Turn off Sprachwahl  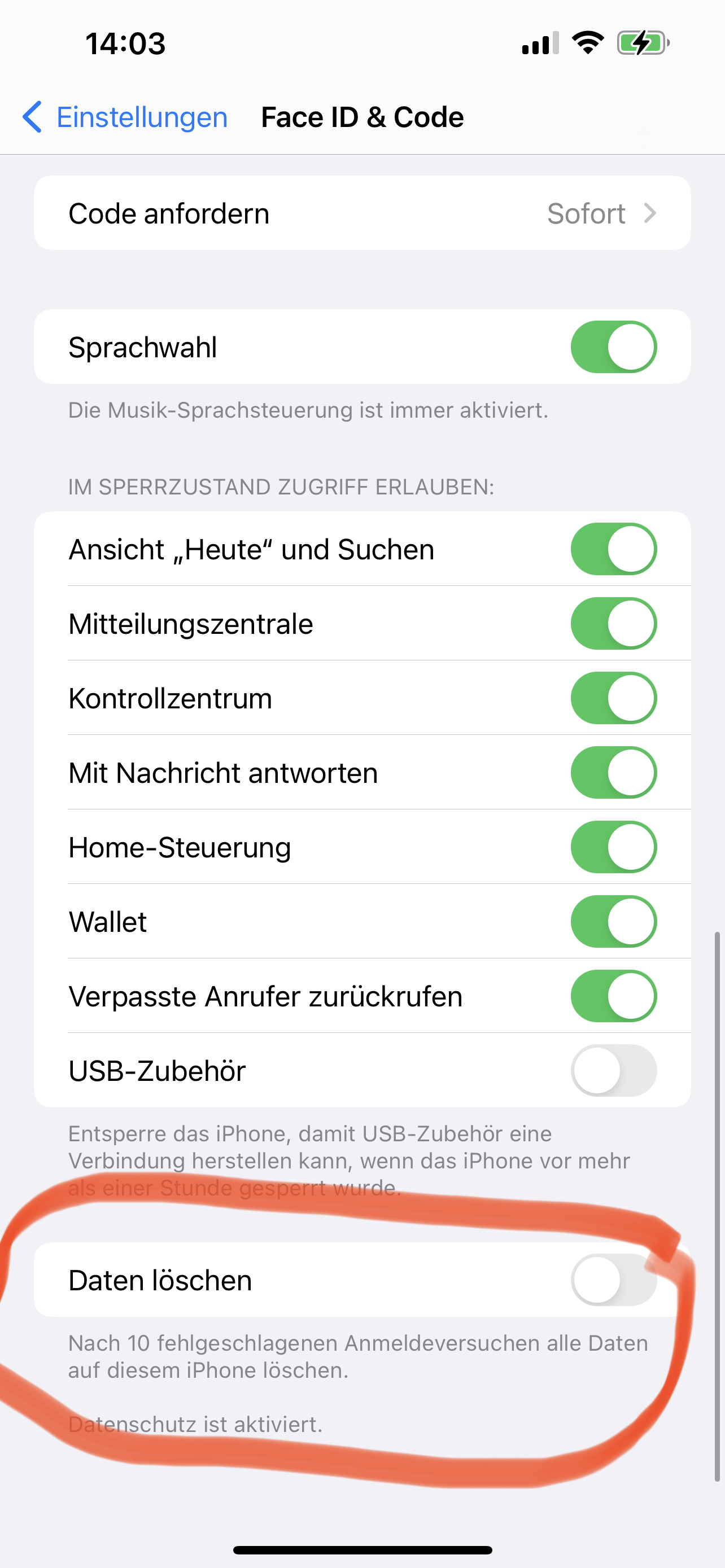[613, 347]
